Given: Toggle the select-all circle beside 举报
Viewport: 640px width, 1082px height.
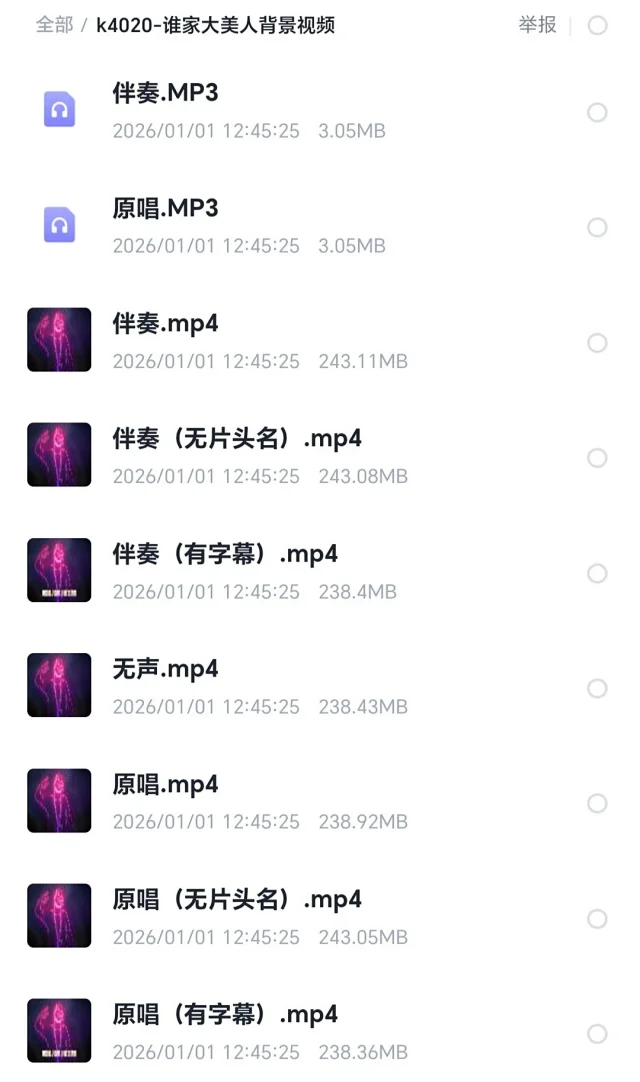Looking at the screenshot, I should (x=597, y=25).
